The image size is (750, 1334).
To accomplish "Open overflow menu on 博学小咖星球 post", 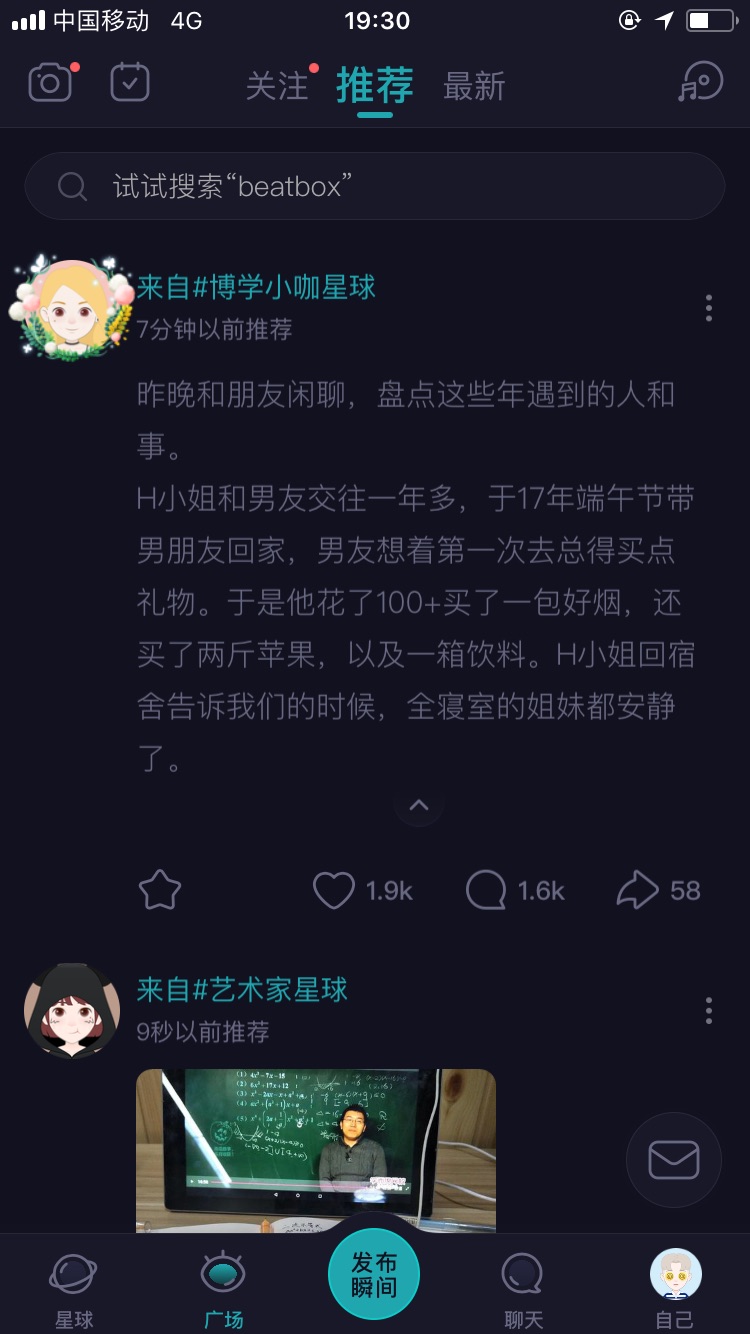I will (x=709, y=307).
